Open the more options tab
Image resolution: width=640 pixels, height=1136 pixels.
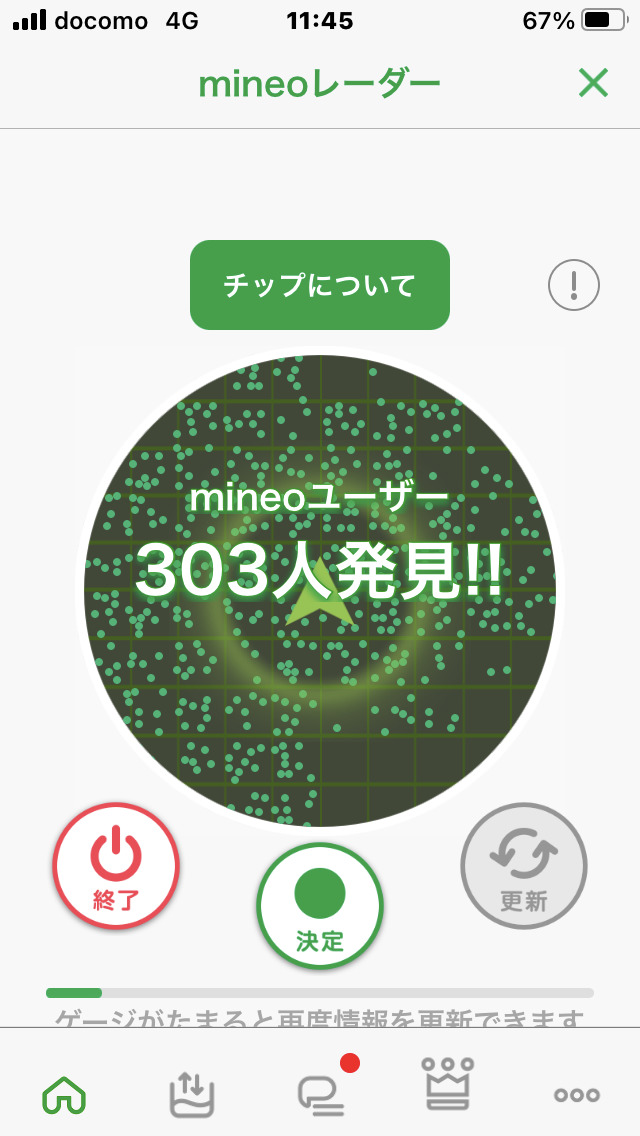tap(577, 1096)
